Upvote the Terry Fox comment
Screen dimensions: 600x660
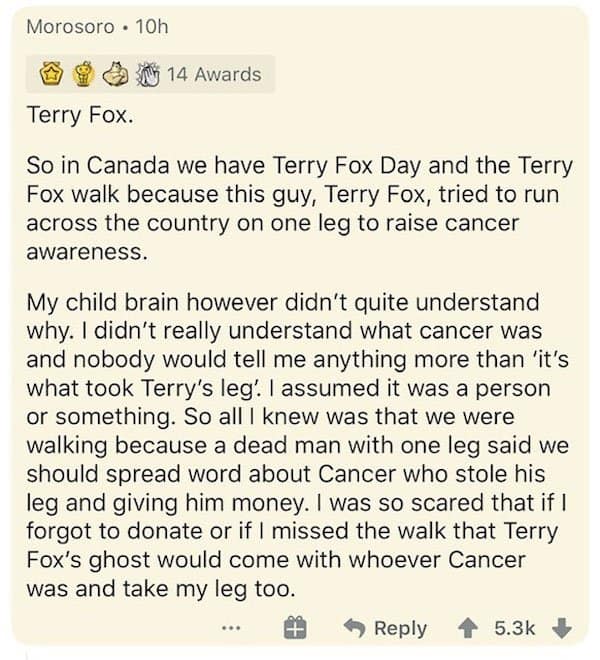click(468, 628)
